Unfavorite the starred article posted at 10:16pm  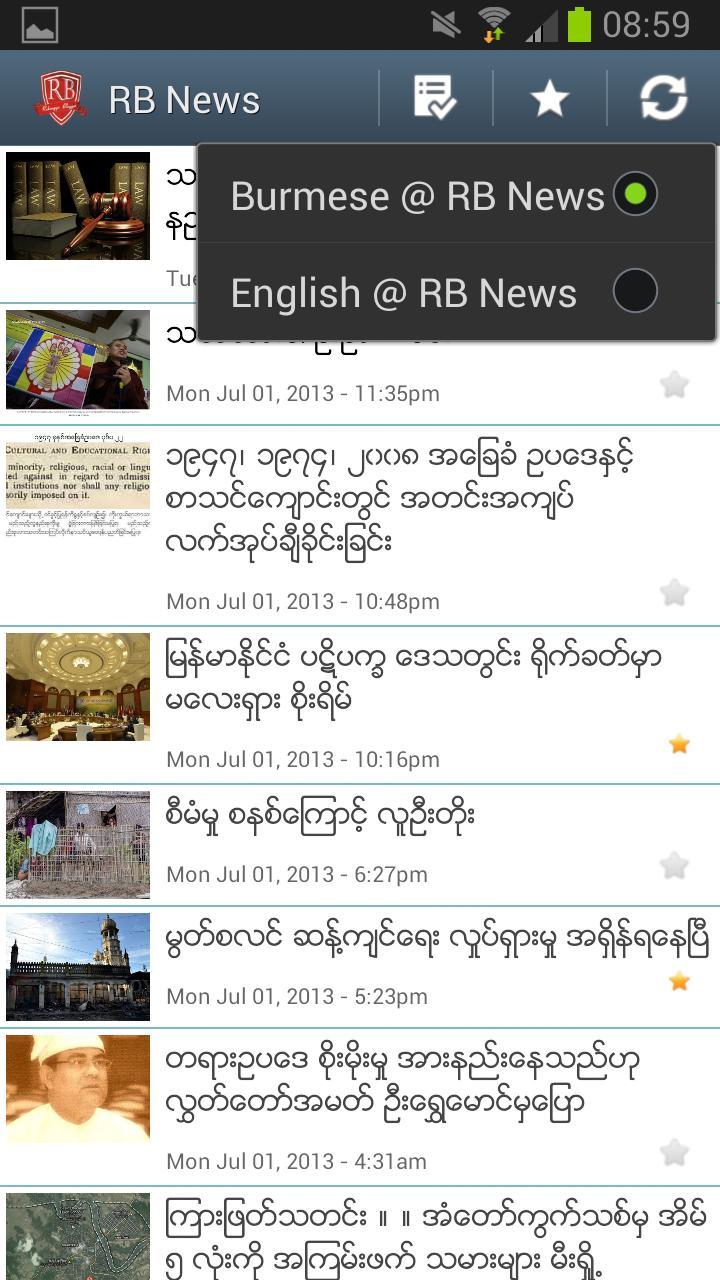coord(678,744)
